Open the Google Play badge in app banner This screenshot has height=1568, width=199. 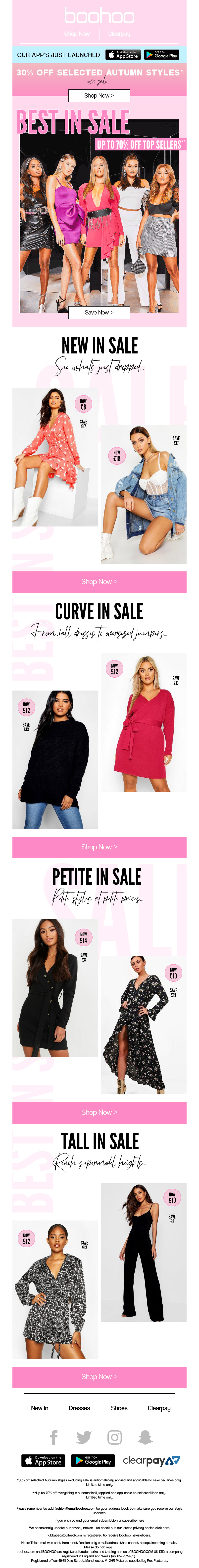click(161, 55)
